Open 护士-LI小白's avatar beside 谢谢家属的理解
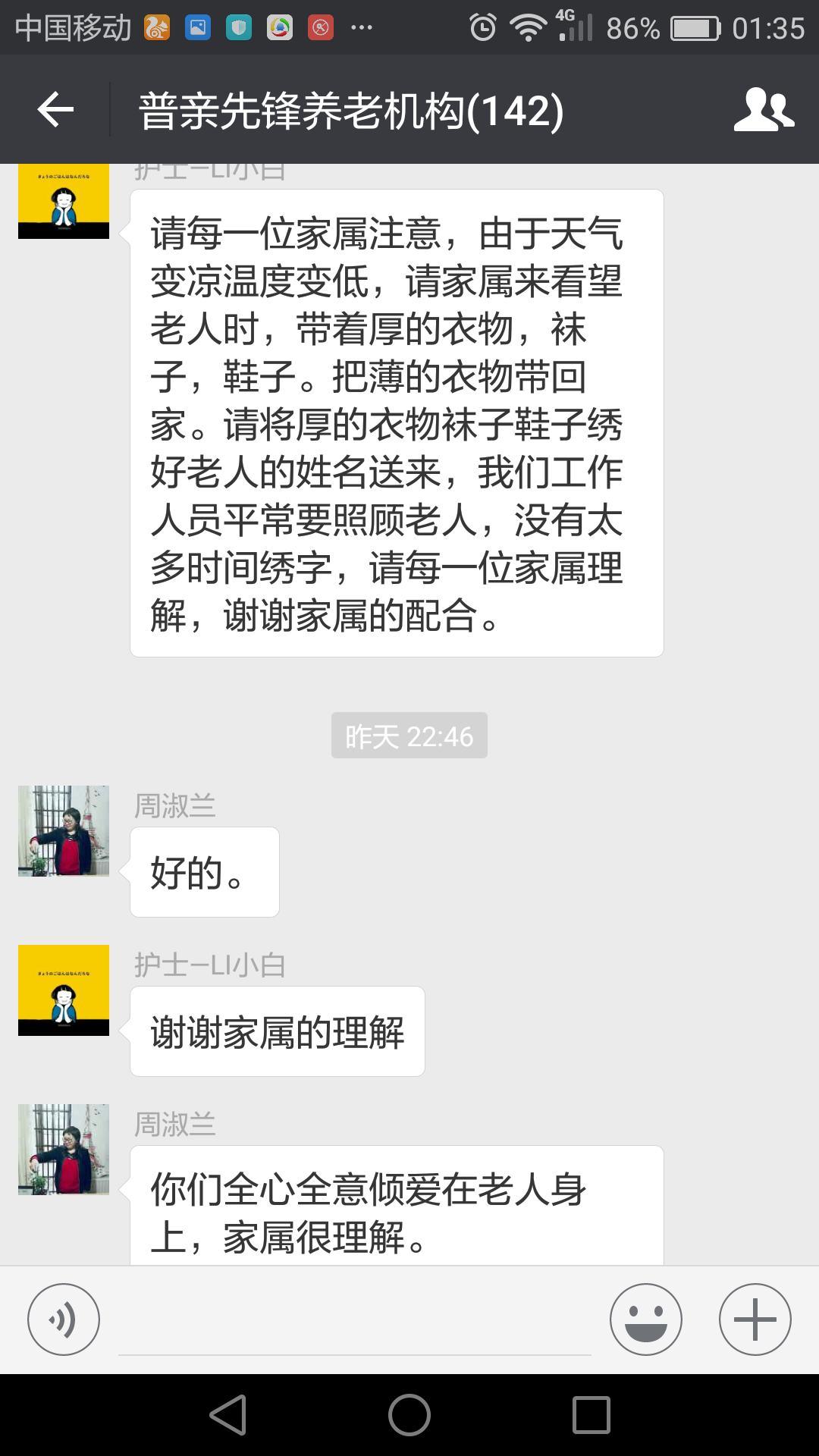This screenshot has height=1456, width=819. (x=64, y=990)
